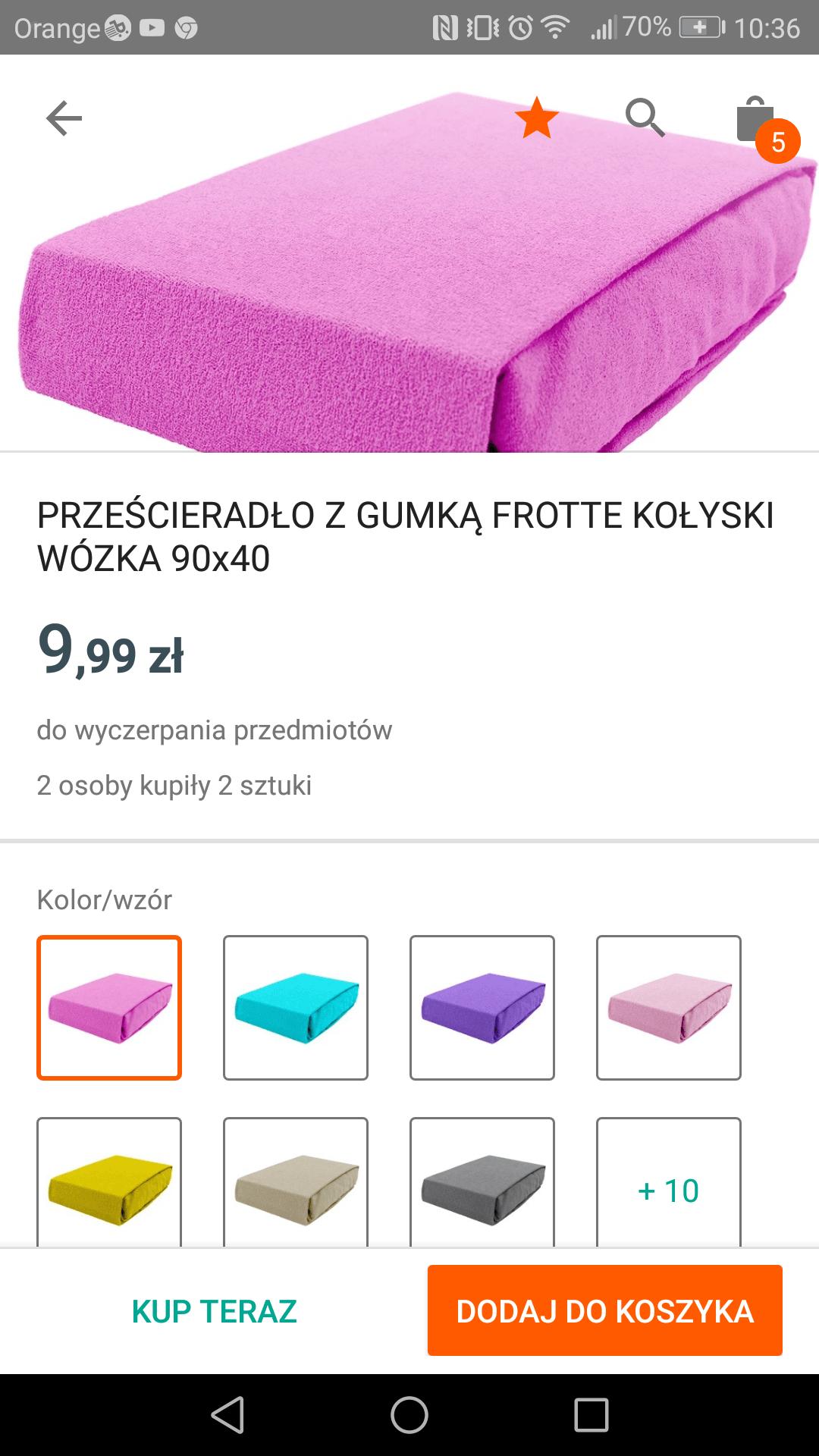Go back using the top-left arrow
The image size is (819, 1456).
pyautogui.click(x=64, y=118)
